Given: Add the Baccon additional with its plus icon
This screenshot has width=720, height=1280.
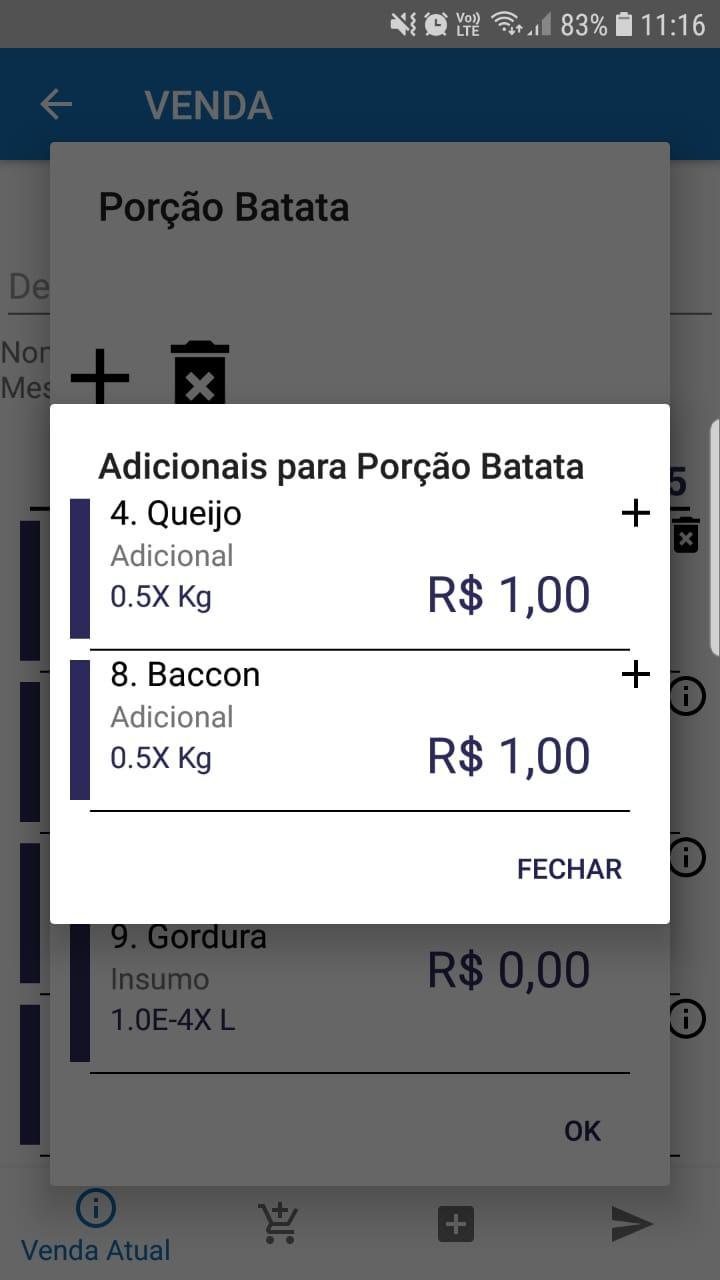Looking at the screenshot, I should click(x=636, y=675).
